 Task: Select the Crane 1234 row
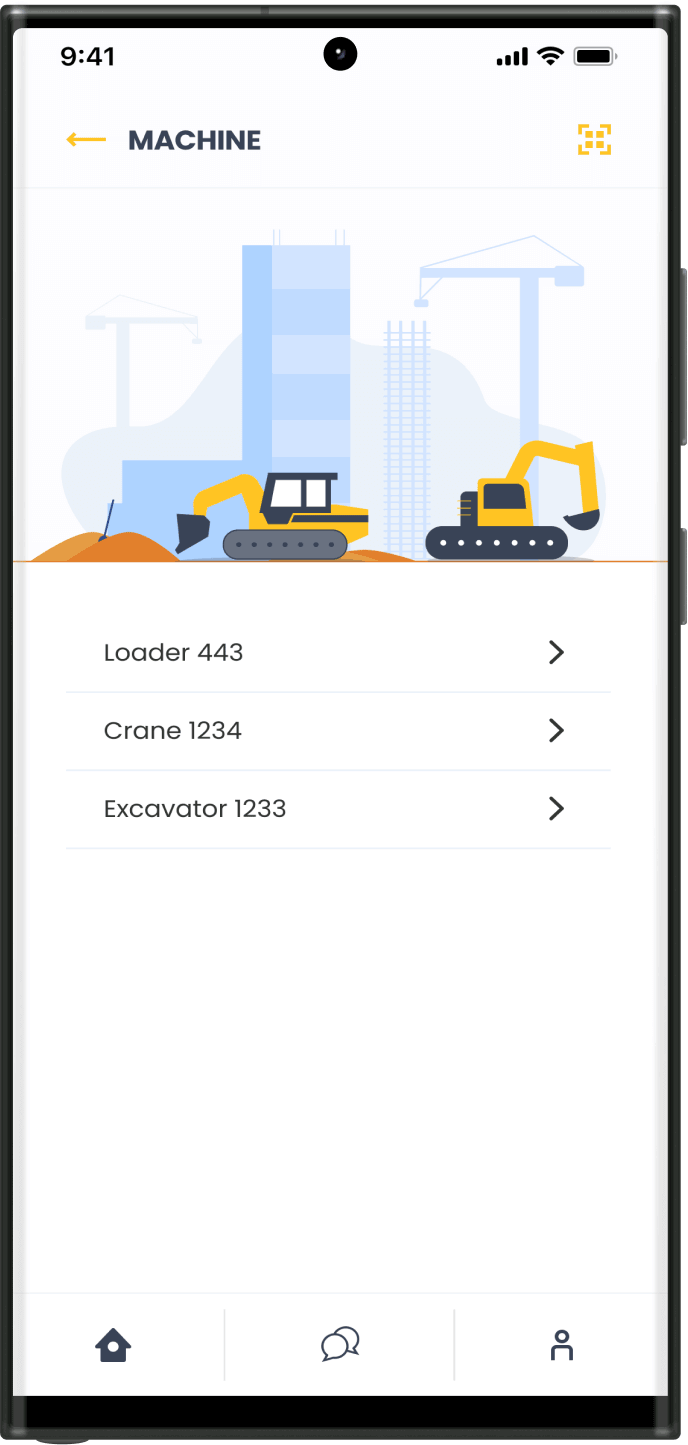point(338,731)
